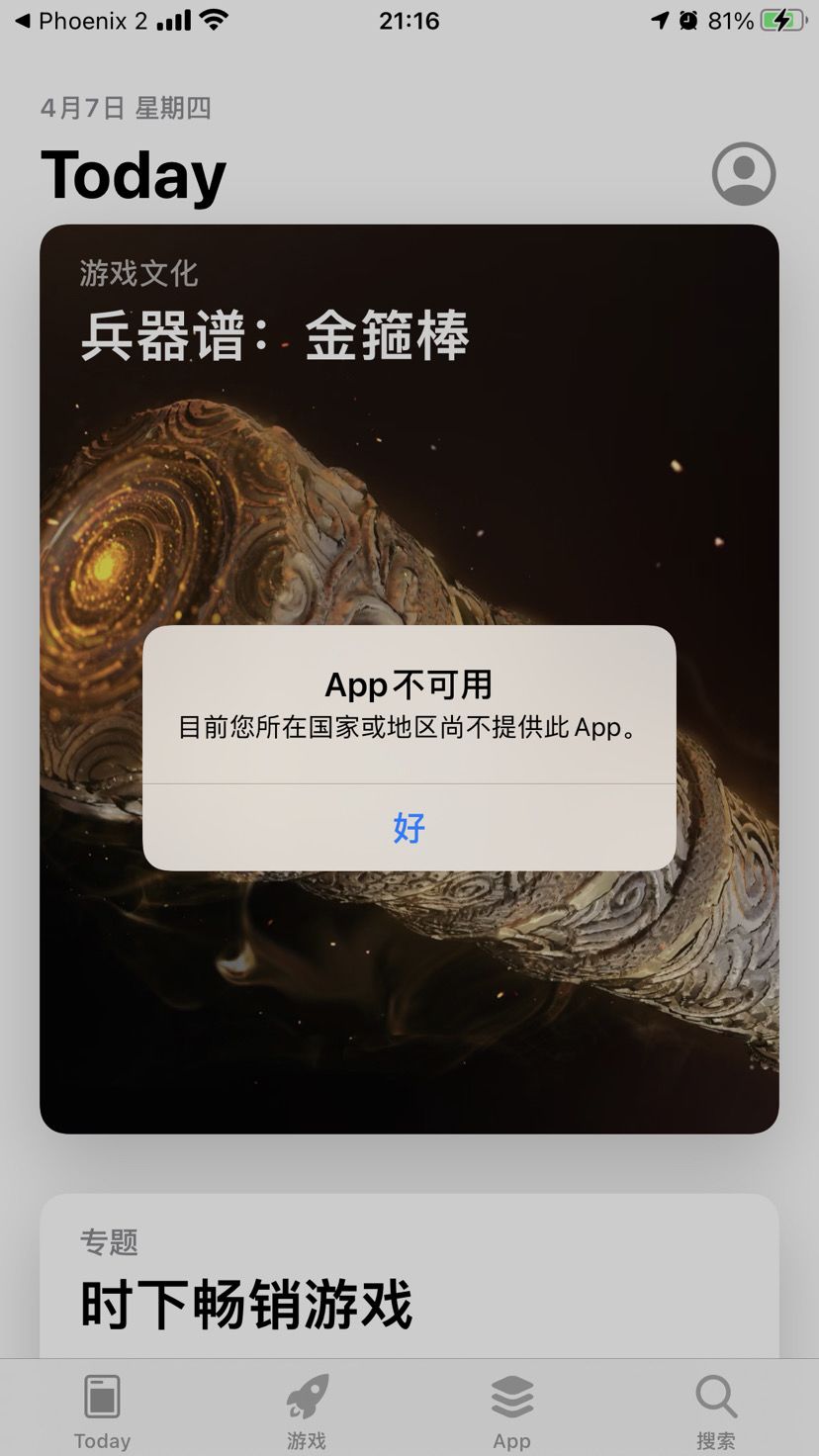The image size is (819, 1456).
Task: Select the 搜索 tab label
Action: [716, 1442]
